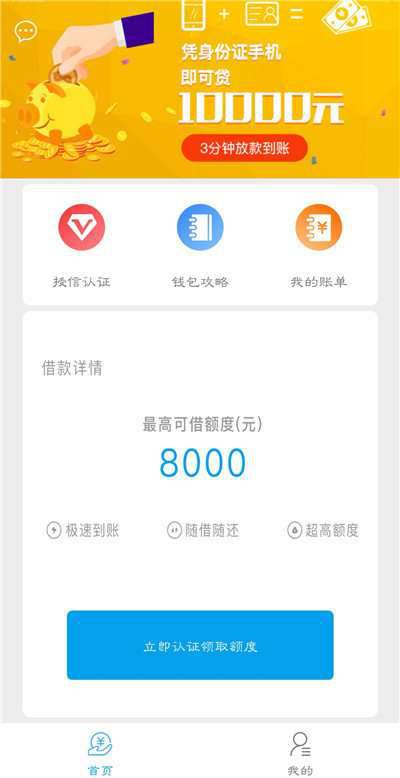Open the chat message icon
Viewport: 400px width, 778px height.
[26, 32]
